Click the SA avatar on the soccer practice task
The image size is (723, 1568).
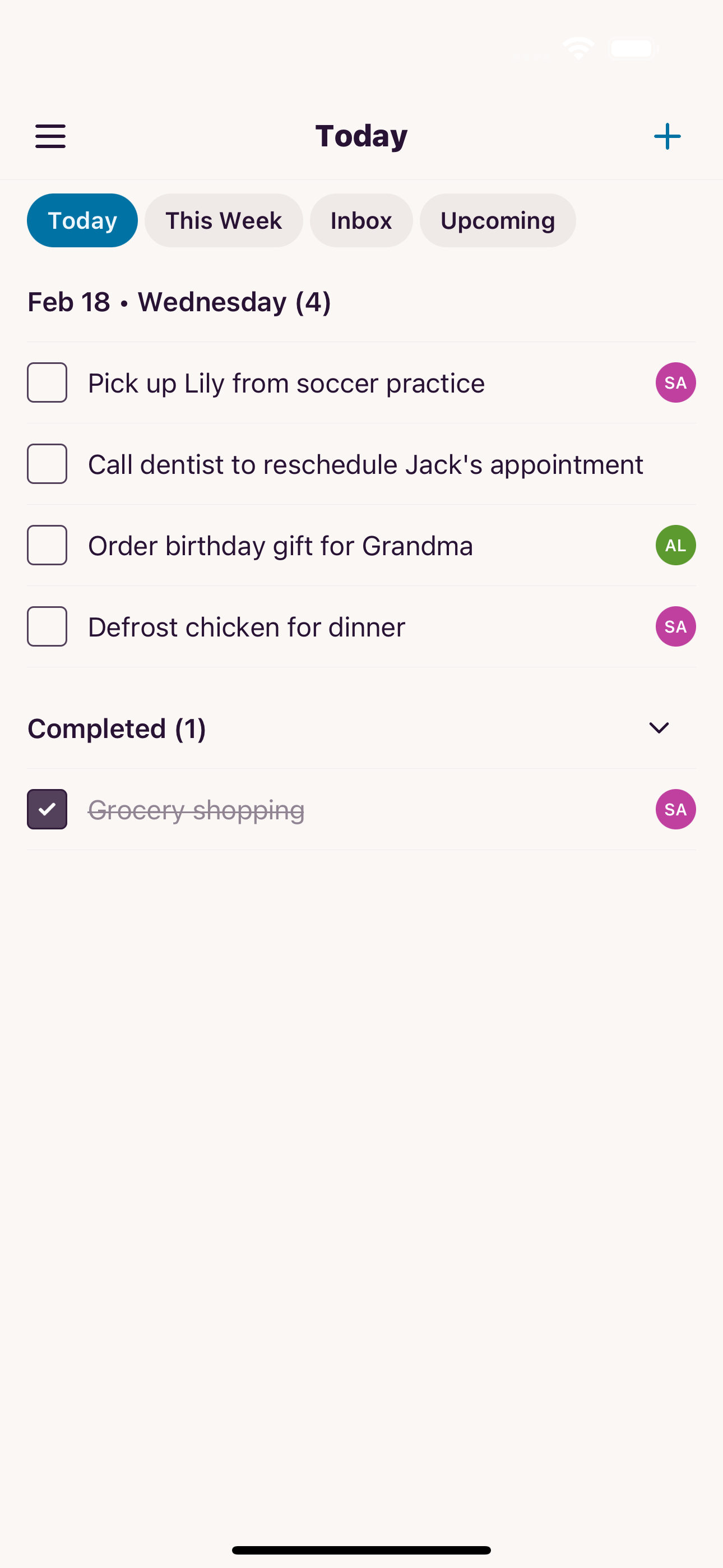pos(675,382)
